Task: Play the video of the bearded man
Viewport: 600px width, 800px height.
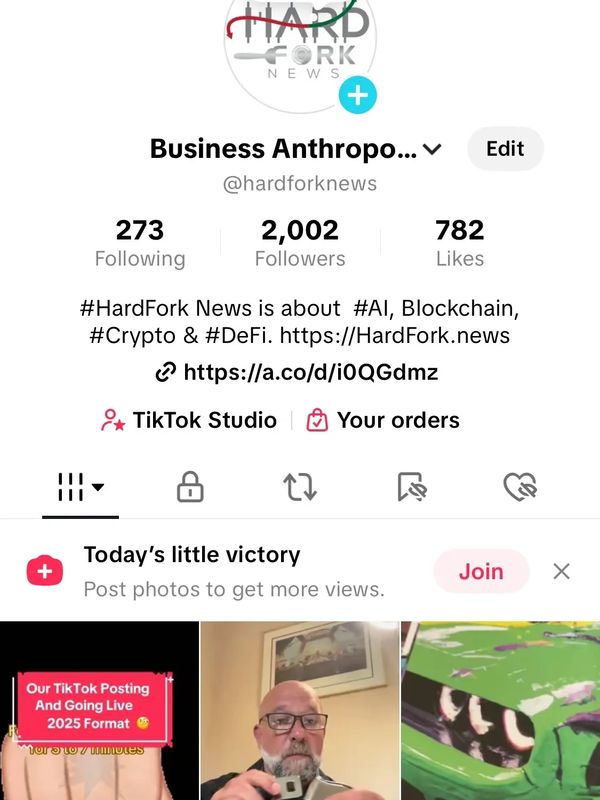Action: (x=299, y=711)
